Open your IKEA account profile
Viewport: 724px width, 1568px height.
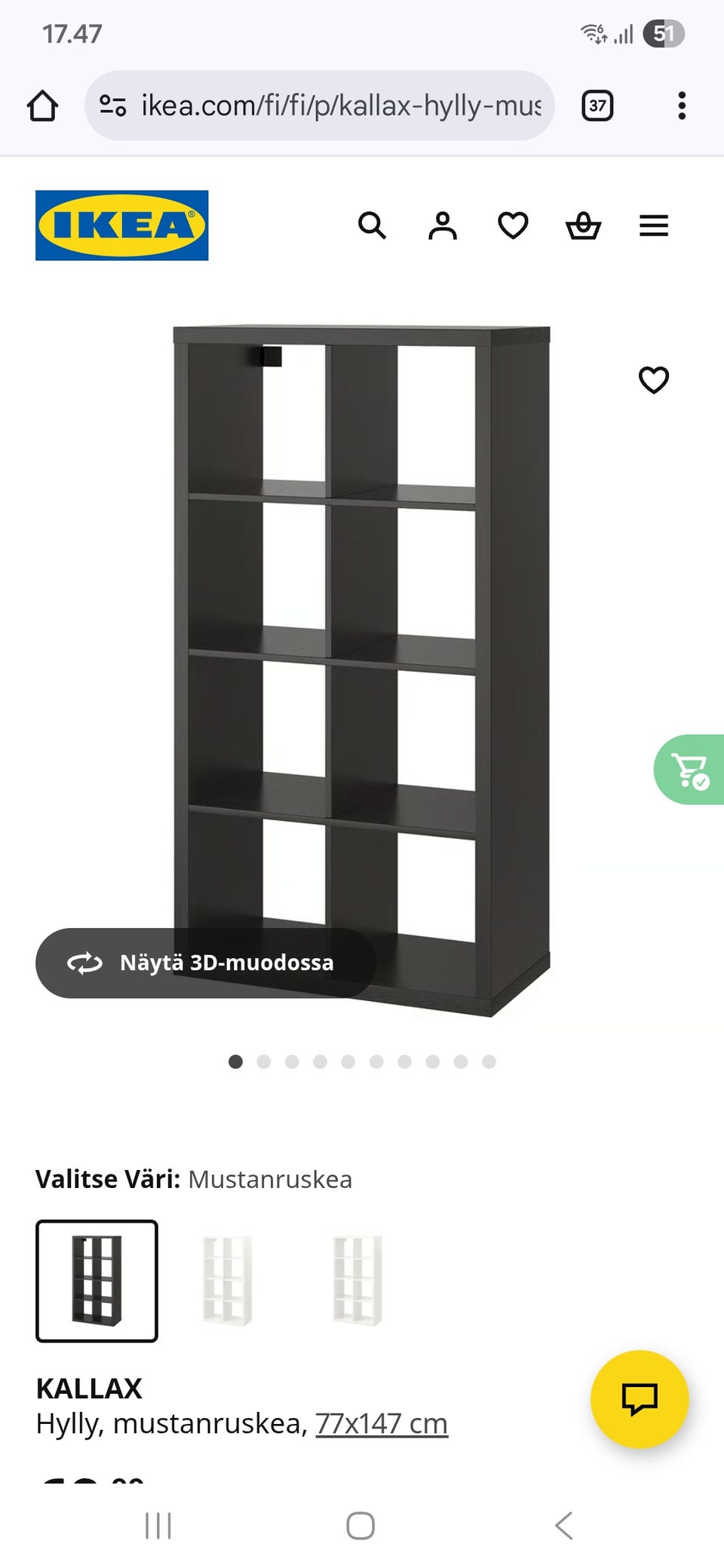pos(443,225)
